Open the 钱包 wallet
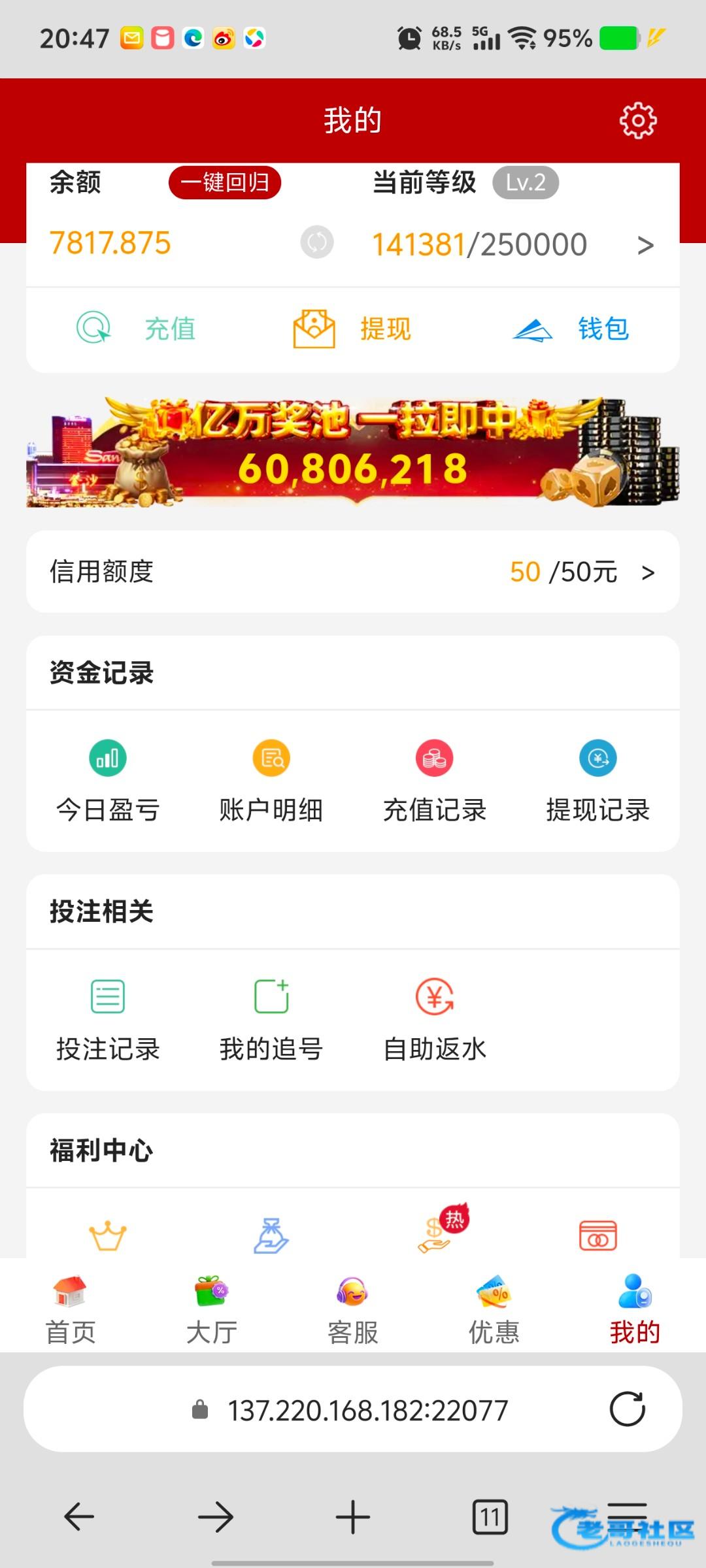This screenshot has width=706, height=1568. click(x=571, y=329)
